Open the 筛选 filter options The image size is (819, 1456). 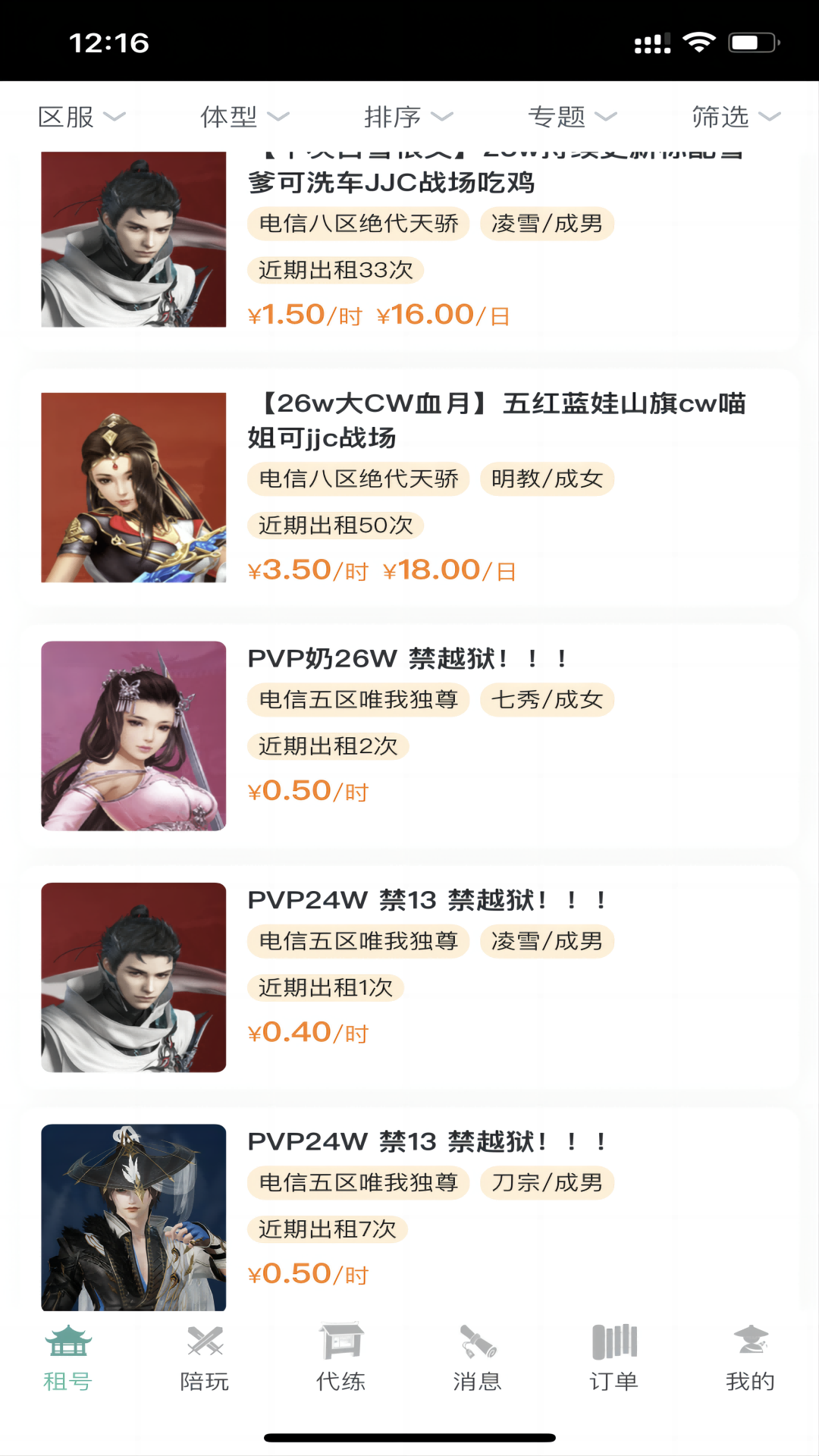736,117
